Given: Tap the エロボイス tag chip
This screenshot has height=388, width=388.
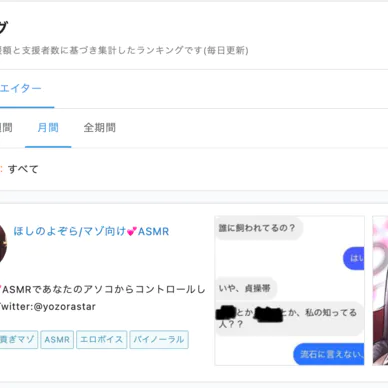Looking at the screenshot, I should click(102, 340).
